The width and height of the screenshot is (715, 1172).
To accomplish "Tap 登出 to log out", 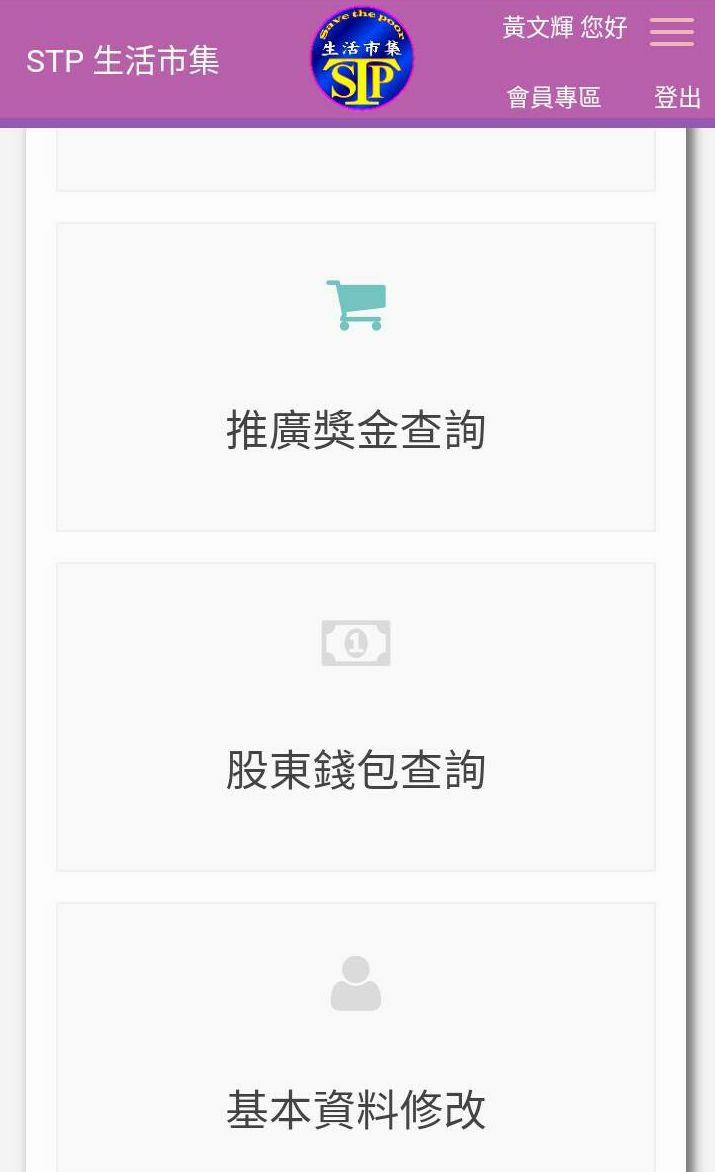I will coord(678,97).
